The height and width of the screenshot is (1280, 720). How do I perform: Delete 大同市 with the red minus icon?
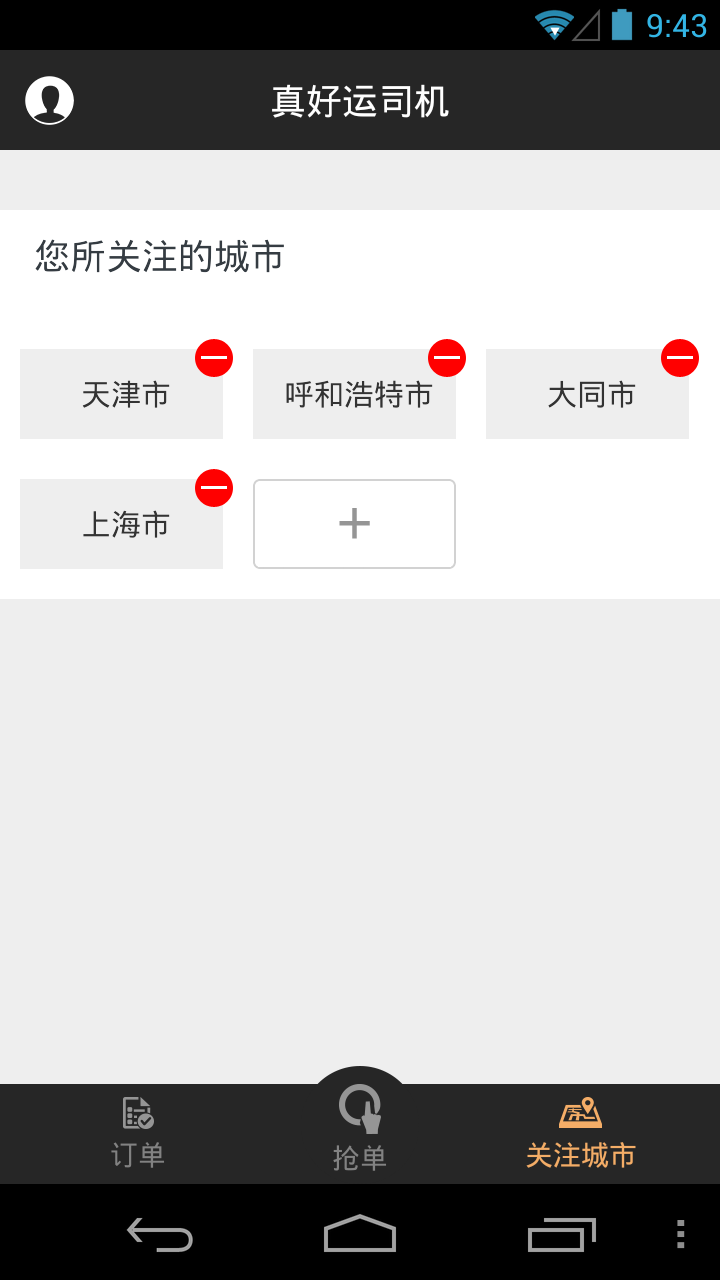[x=680, y=357]
